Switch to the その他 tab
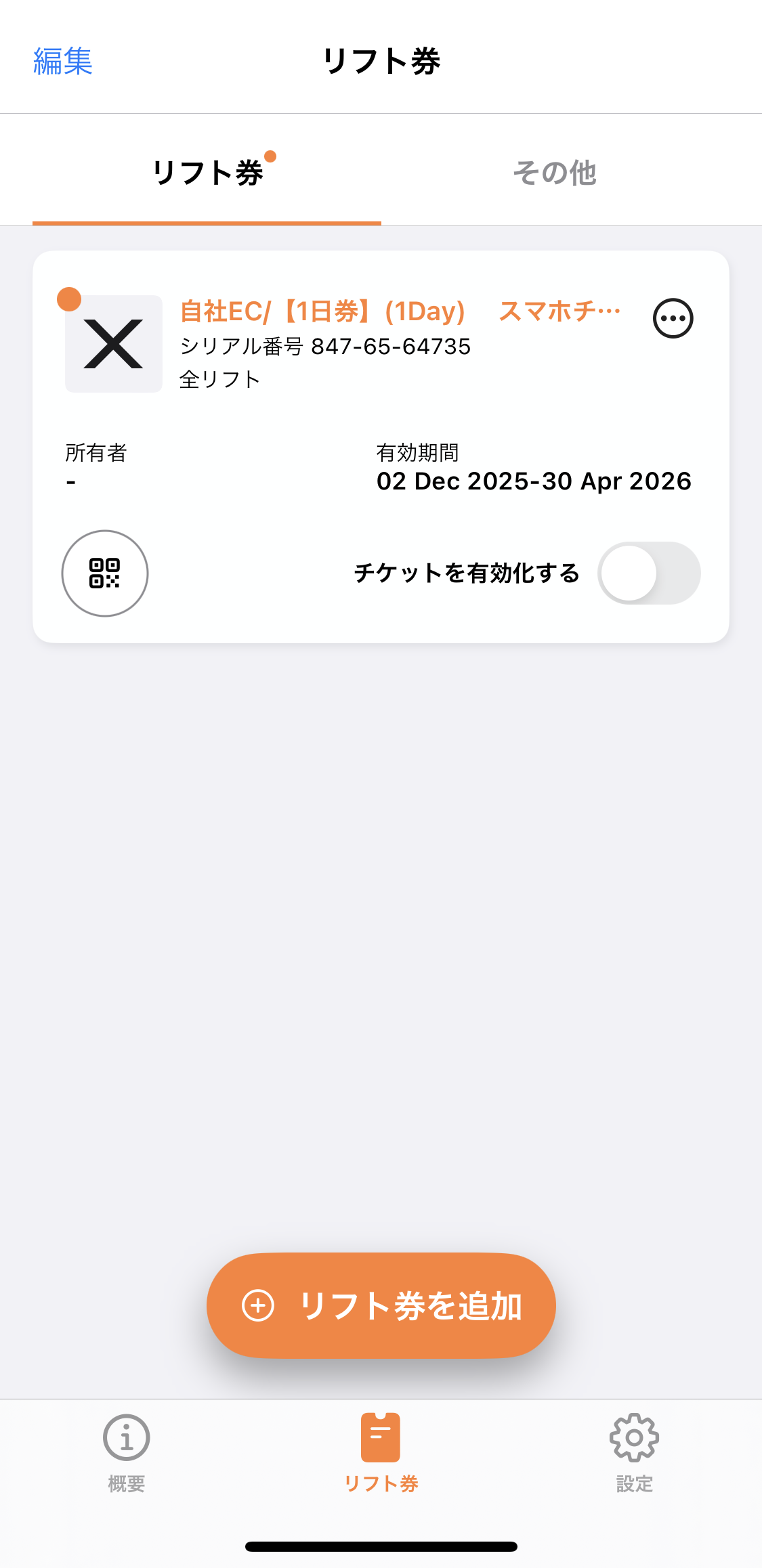The width and height of the screenshot is (762, 1568). pos(554,173)
